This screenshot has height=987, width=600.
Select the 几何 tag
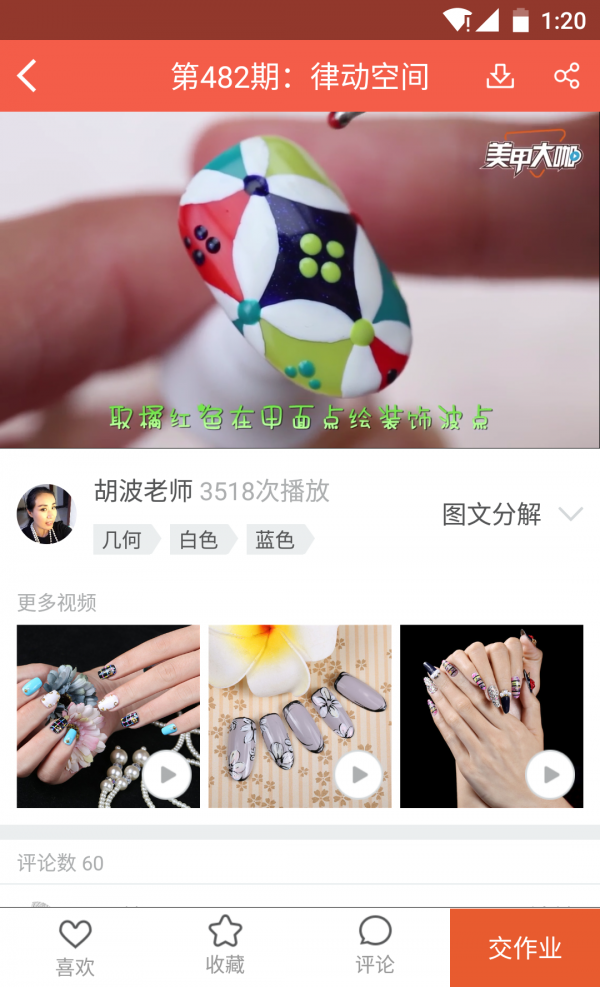(122, 540)
